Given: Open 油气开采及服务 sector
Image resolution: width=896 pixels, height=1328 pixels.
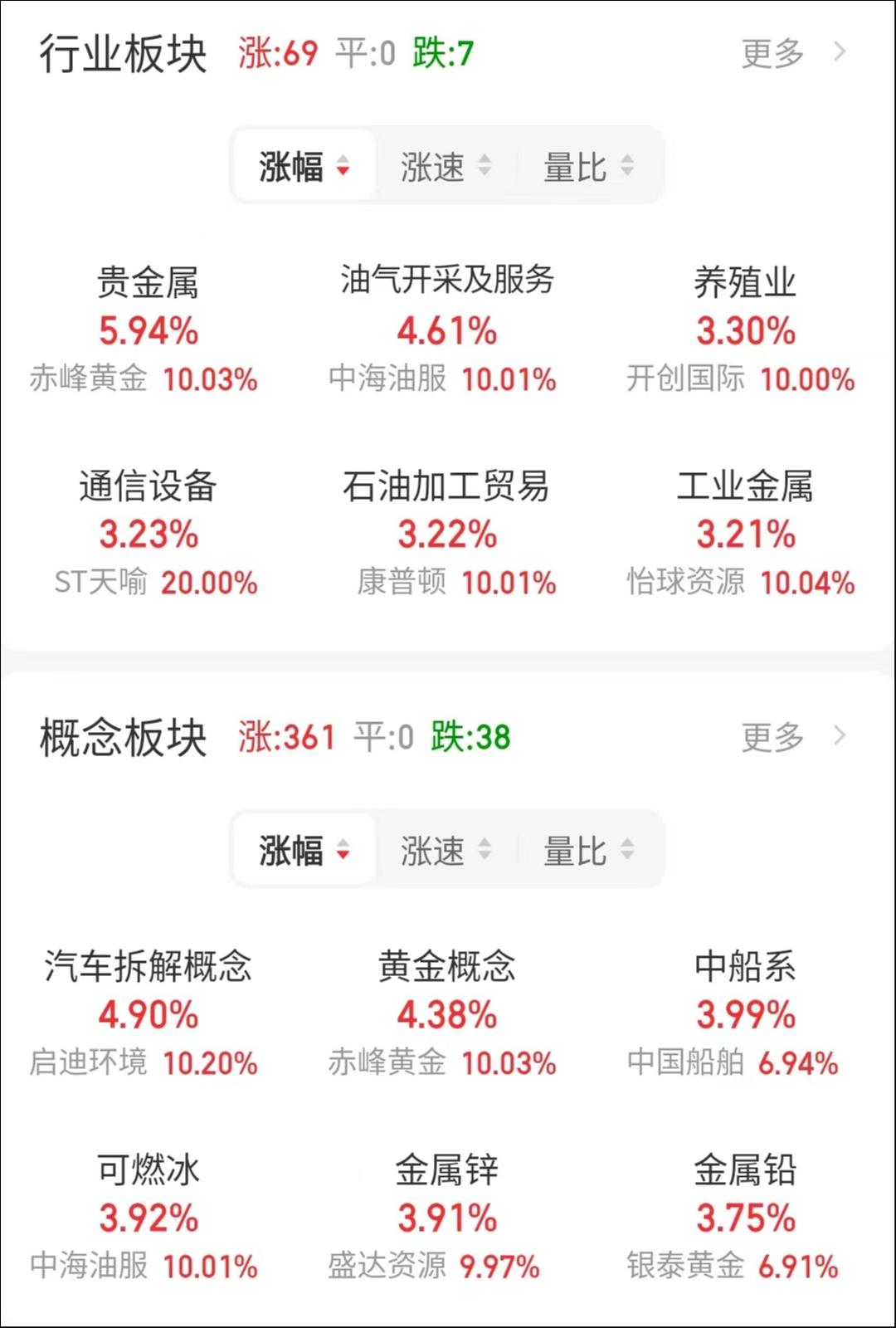Looking at the screenshot, I should tap(447, 329).
